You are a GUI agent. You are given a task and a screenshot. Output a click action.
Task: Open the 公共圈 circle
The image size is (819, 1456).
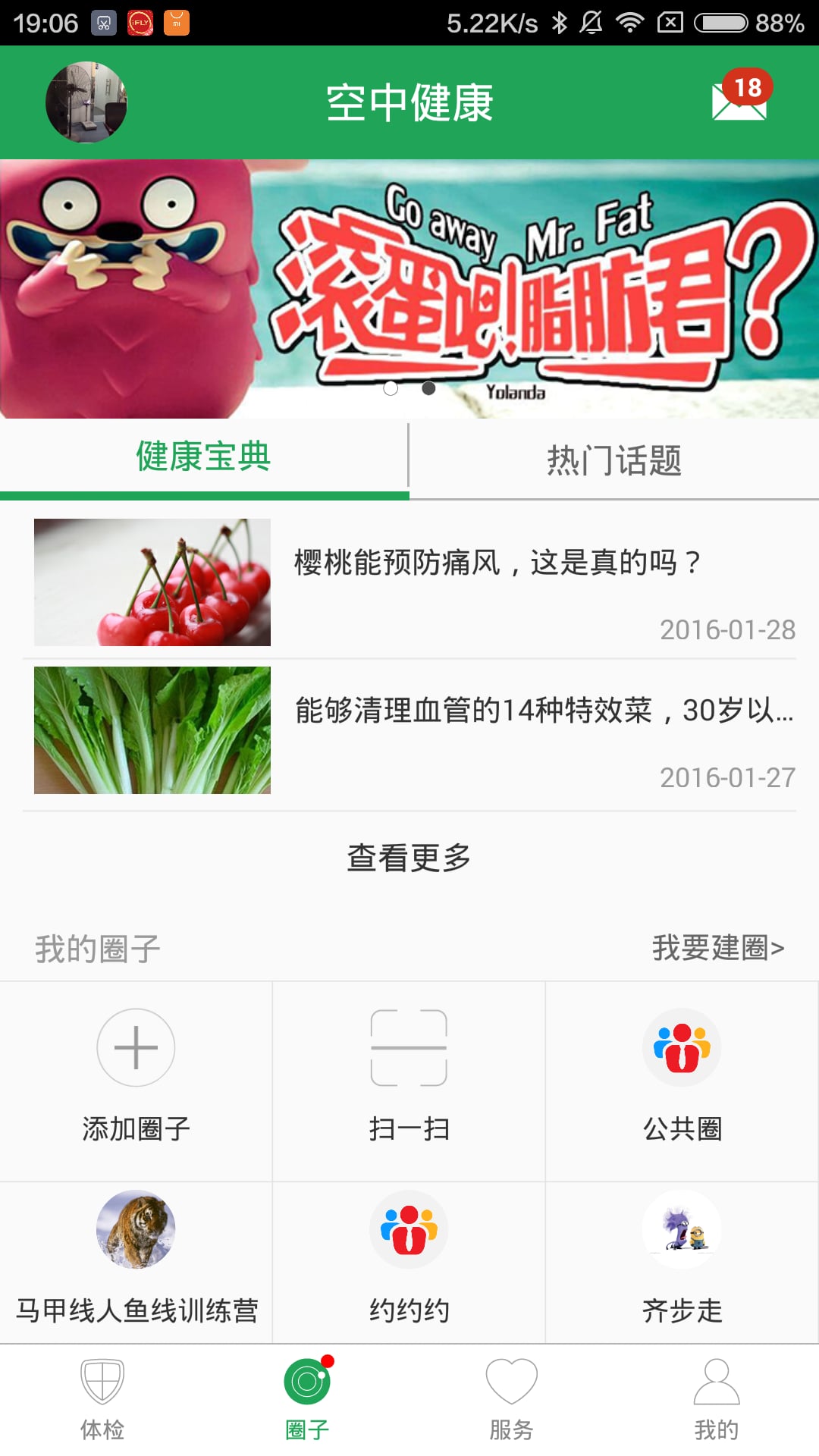tap(682, 1081)
